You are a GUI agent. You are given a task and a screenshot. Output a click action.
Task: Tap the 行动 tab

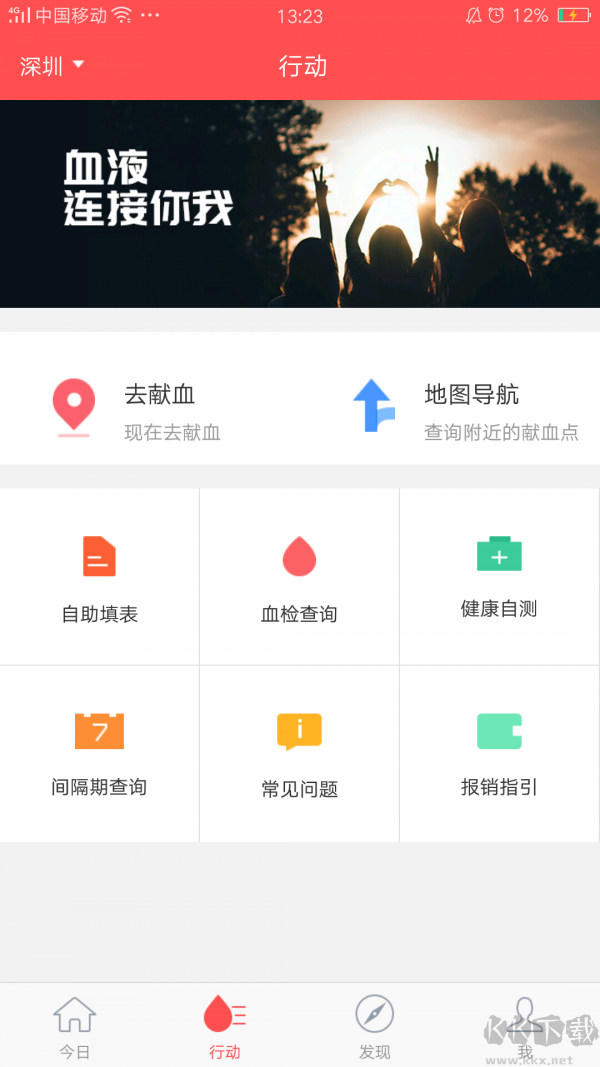click(x=225, y=1027)
